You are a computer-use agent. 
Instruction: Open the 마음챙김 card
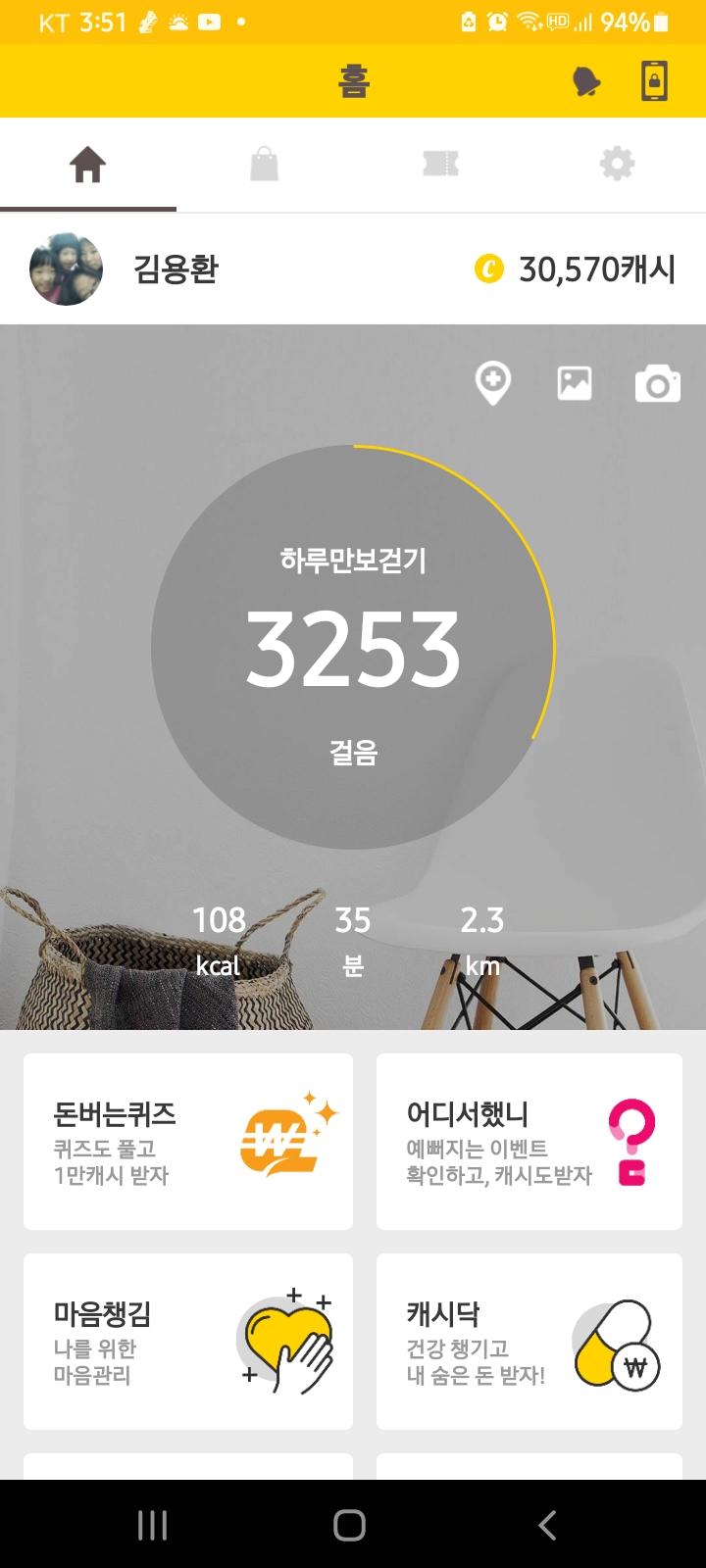tap(188, 1342)
